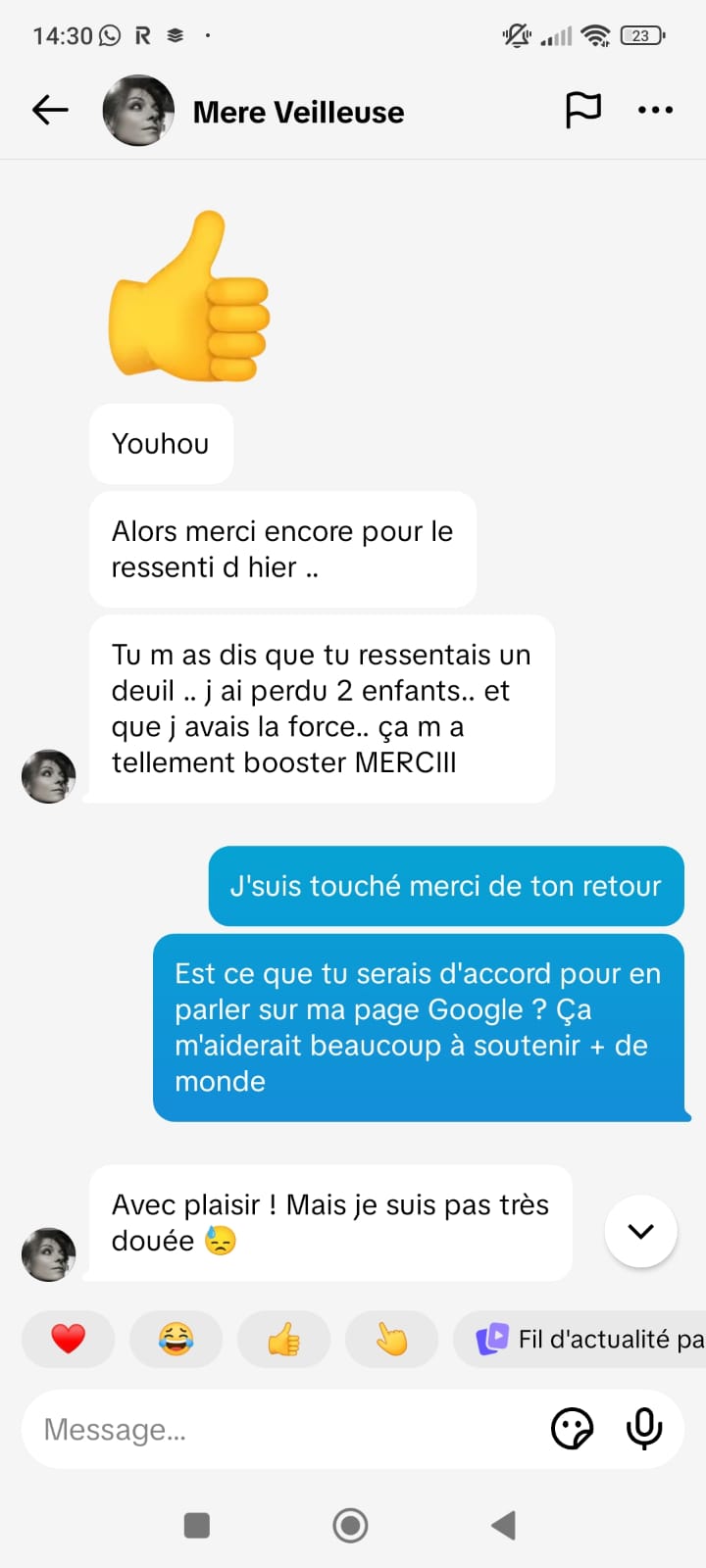Open recent apps with the square button

click(x=197, y=1525)
